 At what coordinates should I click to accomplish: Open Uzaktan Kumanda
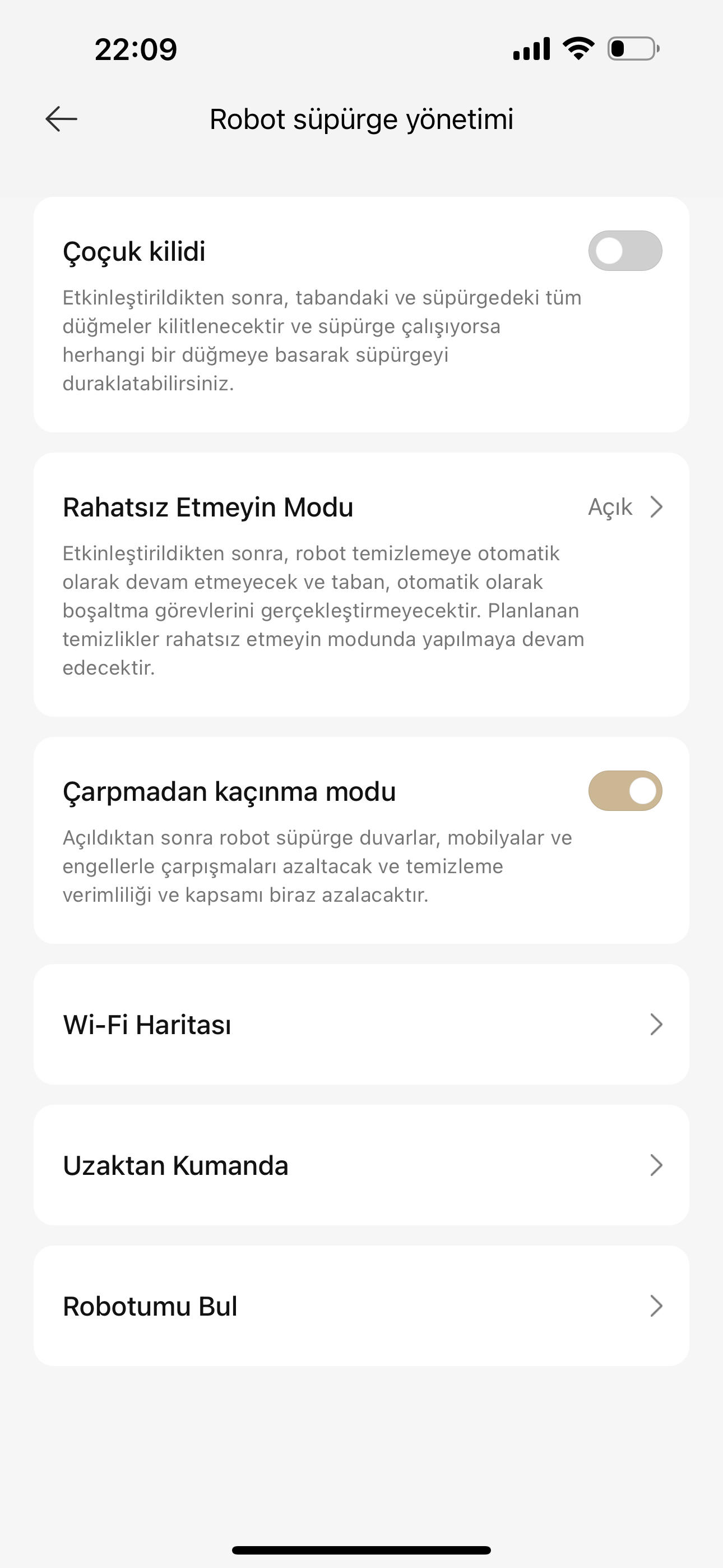point(361,1165)
